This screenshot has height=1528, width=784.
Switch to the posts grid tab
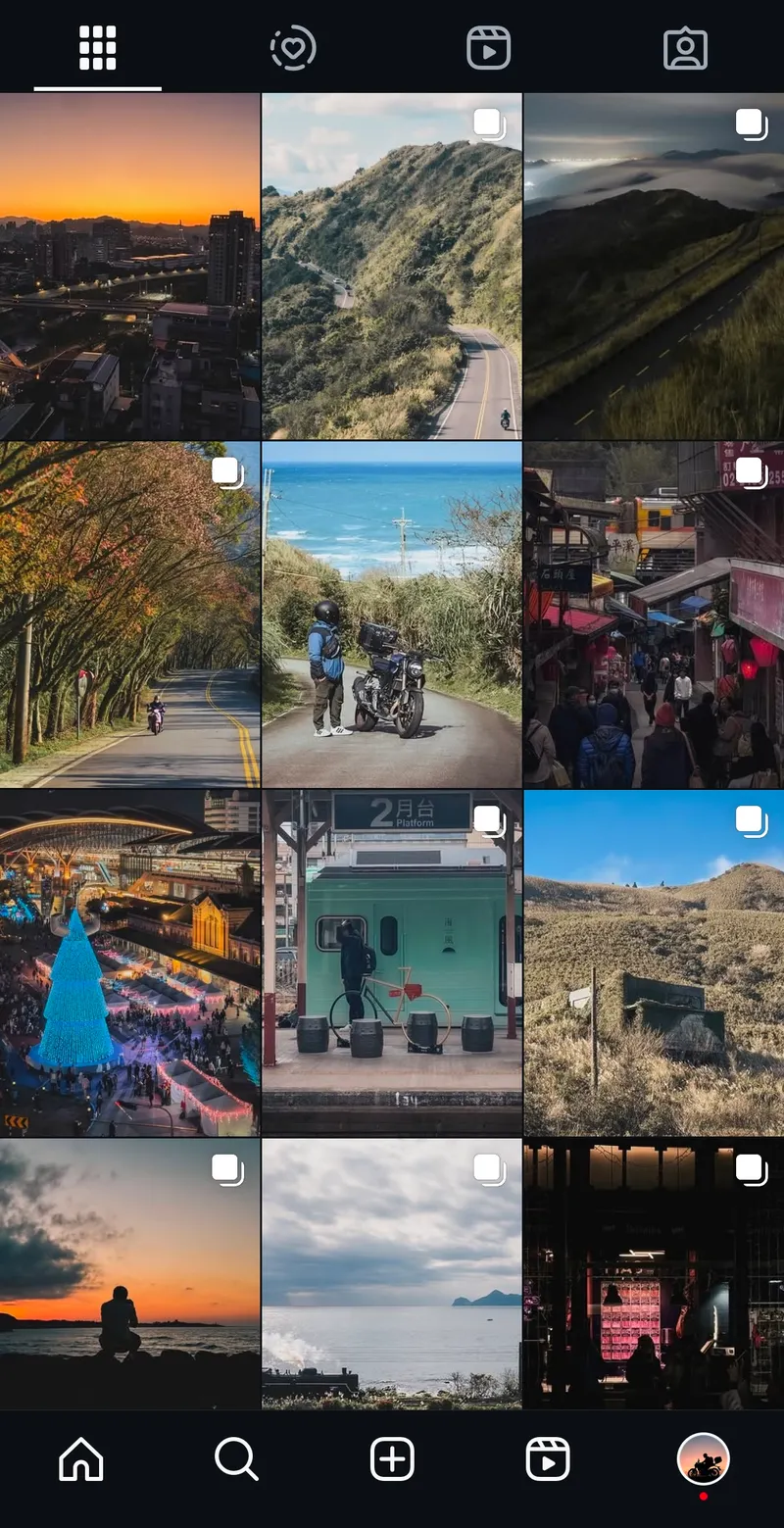click(97, 47)
